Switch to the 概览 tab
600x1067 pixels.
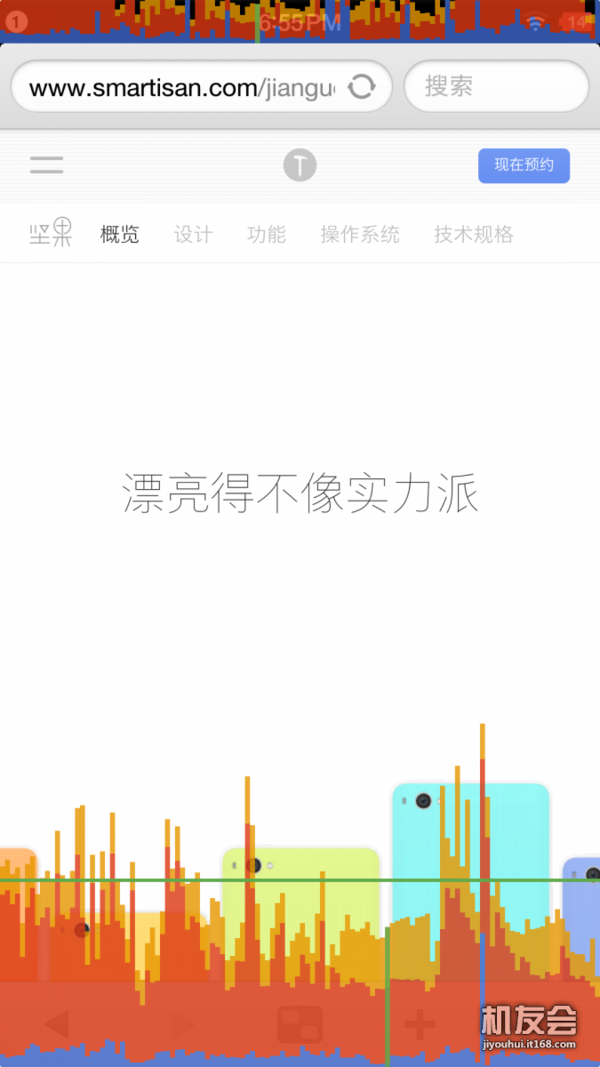[x=120, y=234]
